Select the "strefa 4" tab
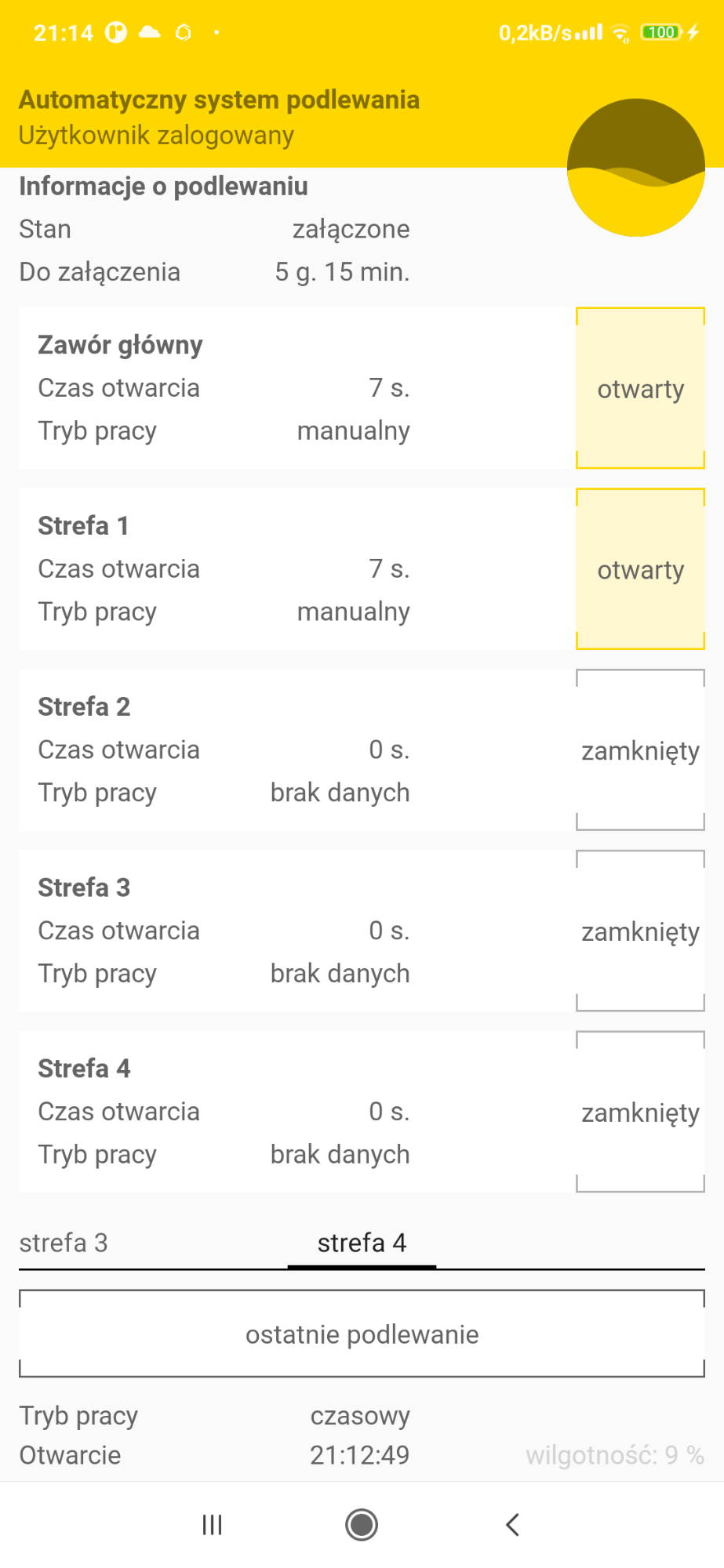Screen dimensions: 724x1568 362,1243
